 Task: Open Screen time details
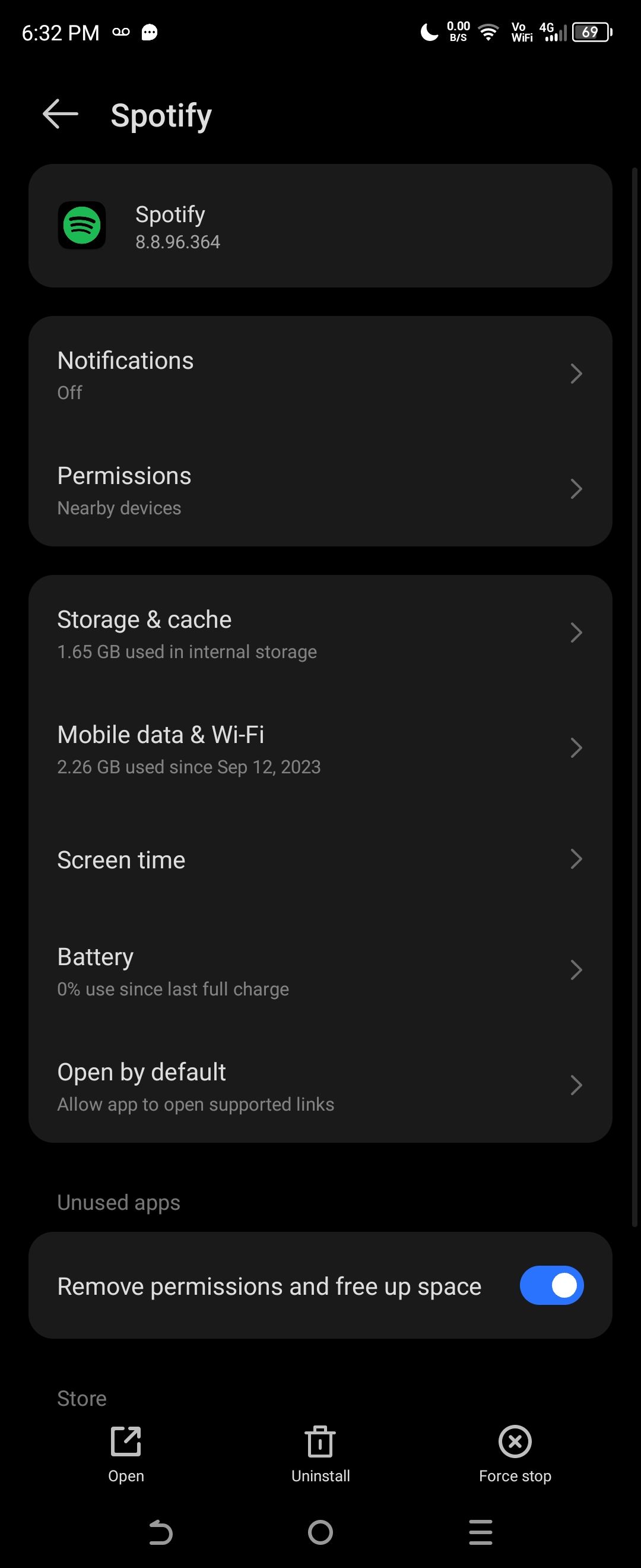320,859
